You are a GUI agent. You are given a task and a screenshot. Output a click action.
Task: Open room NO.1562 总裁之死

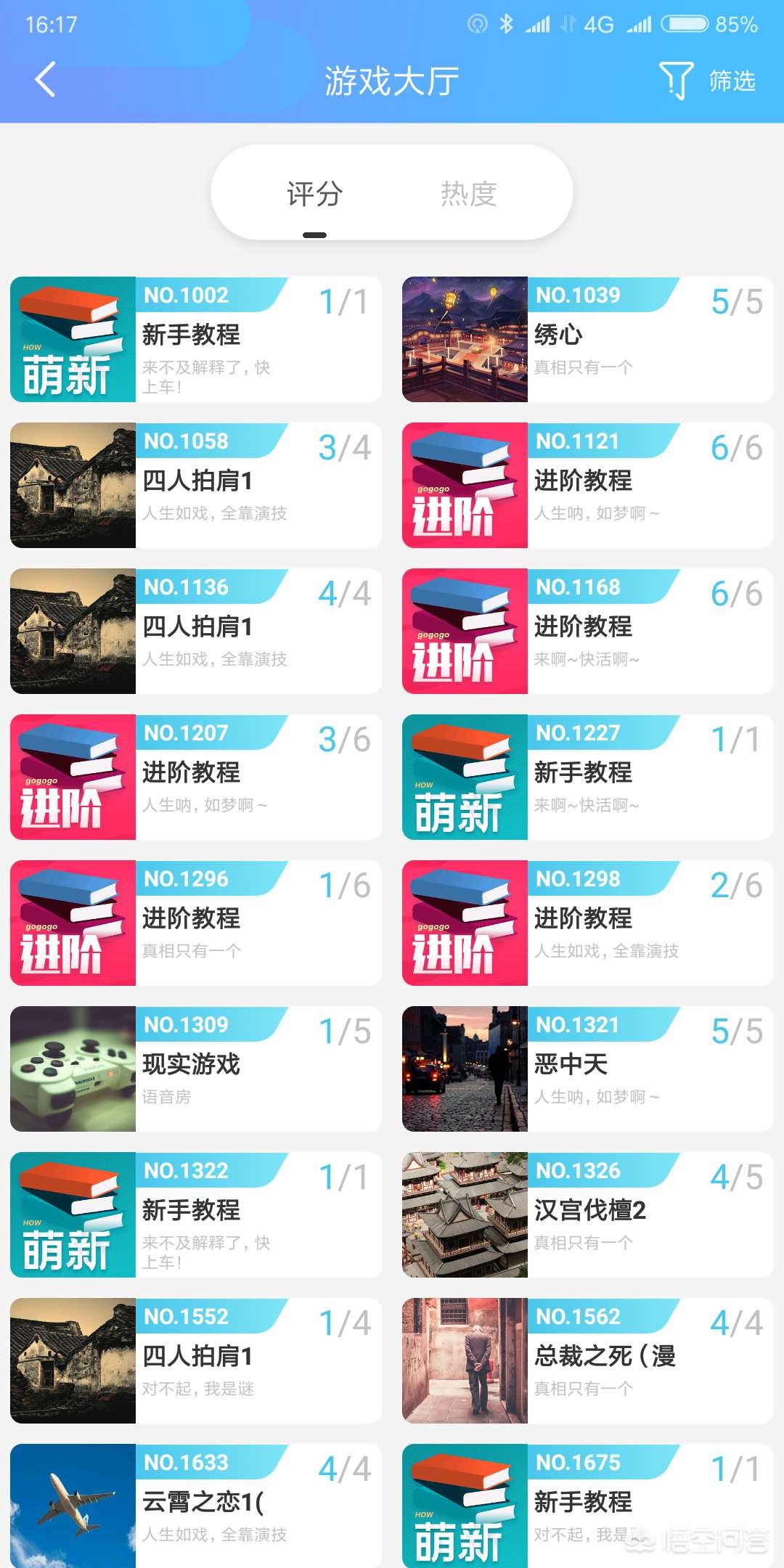pyautogui.click(x=588, y=1361)
